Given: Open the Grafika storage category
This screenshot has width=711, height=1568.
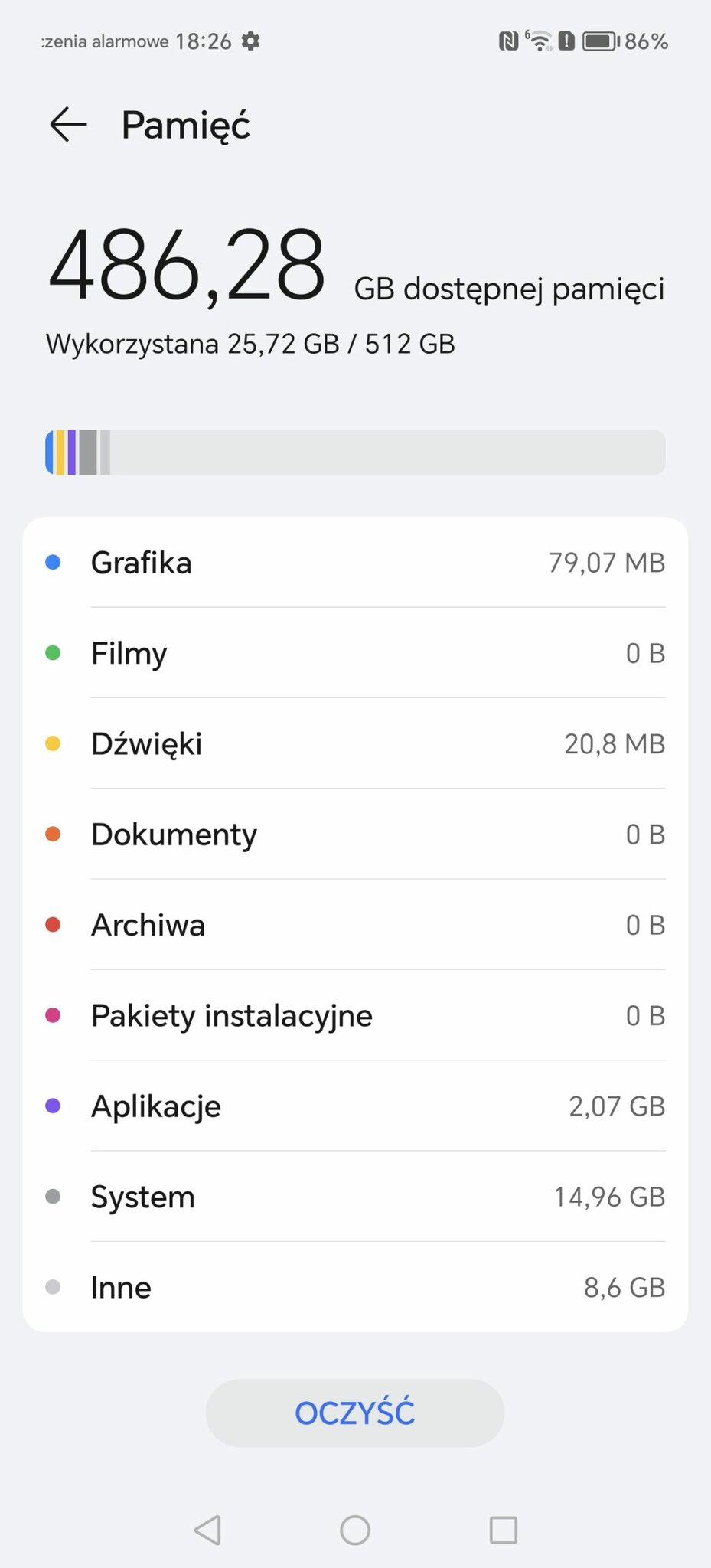Looking at the screenshot, I should click(355, 563).
